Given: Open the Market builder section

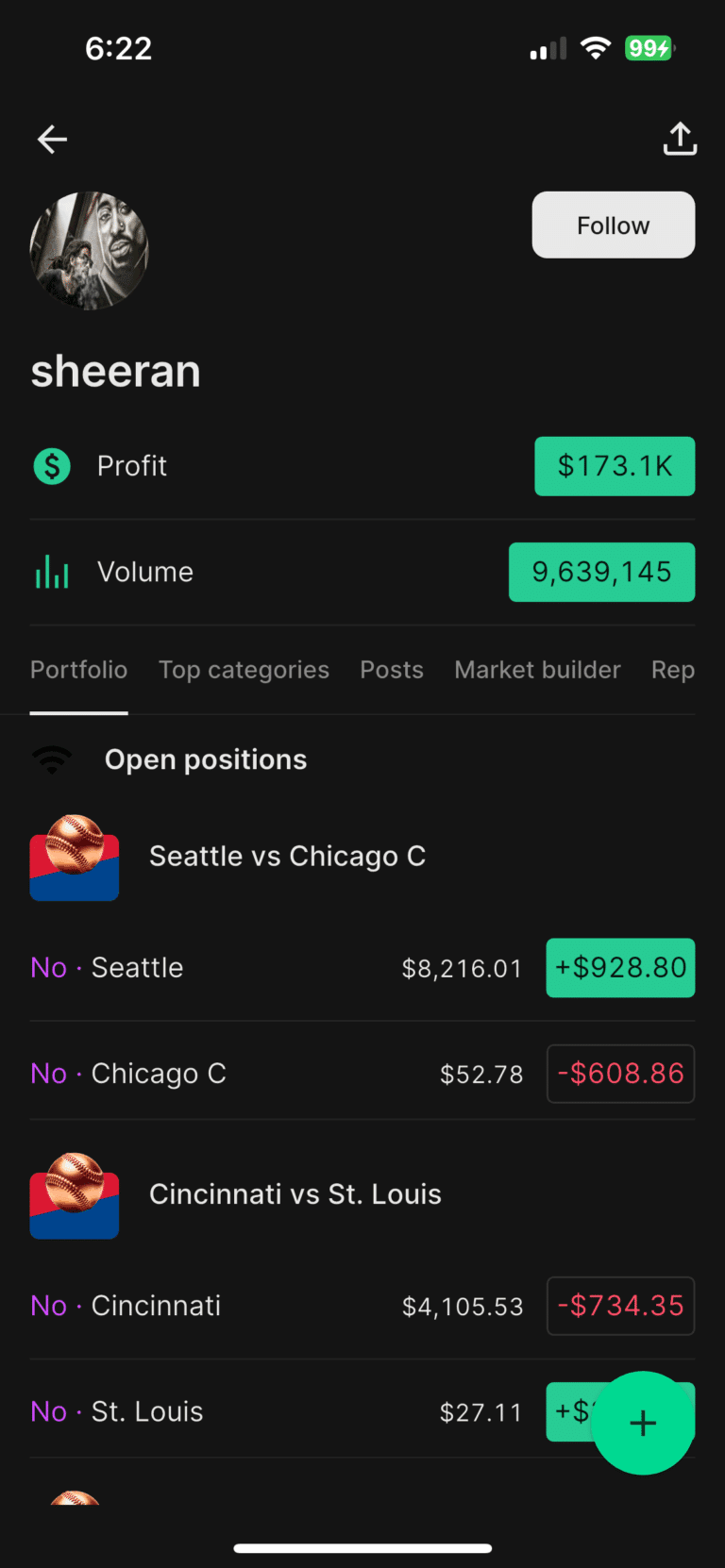Looking at the screenshot, I should tap(537, 669).
